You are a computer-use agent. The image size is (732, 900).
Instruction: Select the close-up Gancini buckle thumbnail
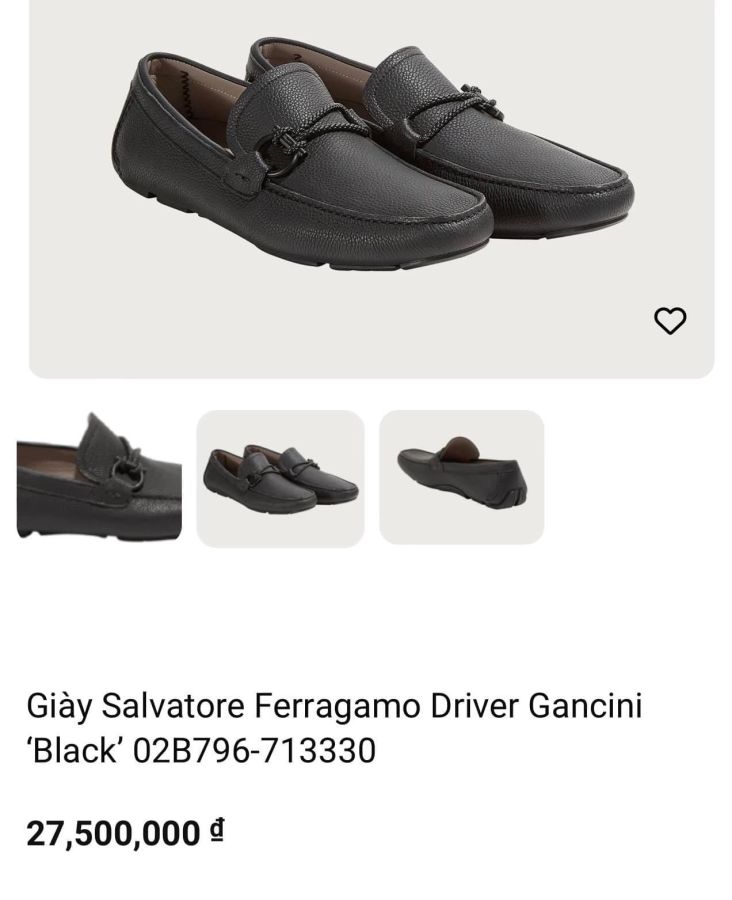(99, 478)
